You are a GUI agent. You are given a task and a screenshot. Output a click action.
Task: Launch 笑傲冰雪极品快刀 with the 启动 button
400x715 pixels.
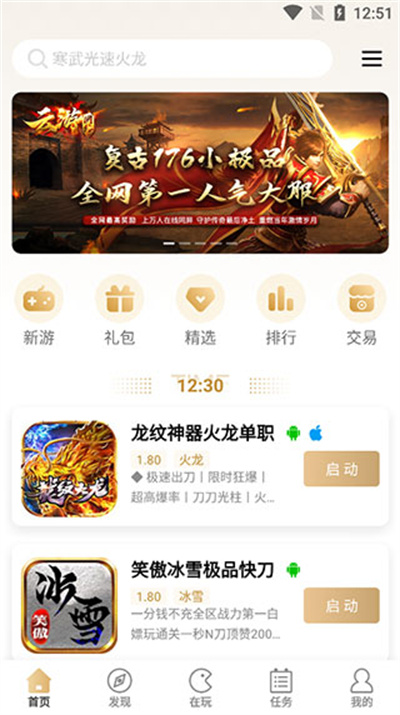click(342, 606)
